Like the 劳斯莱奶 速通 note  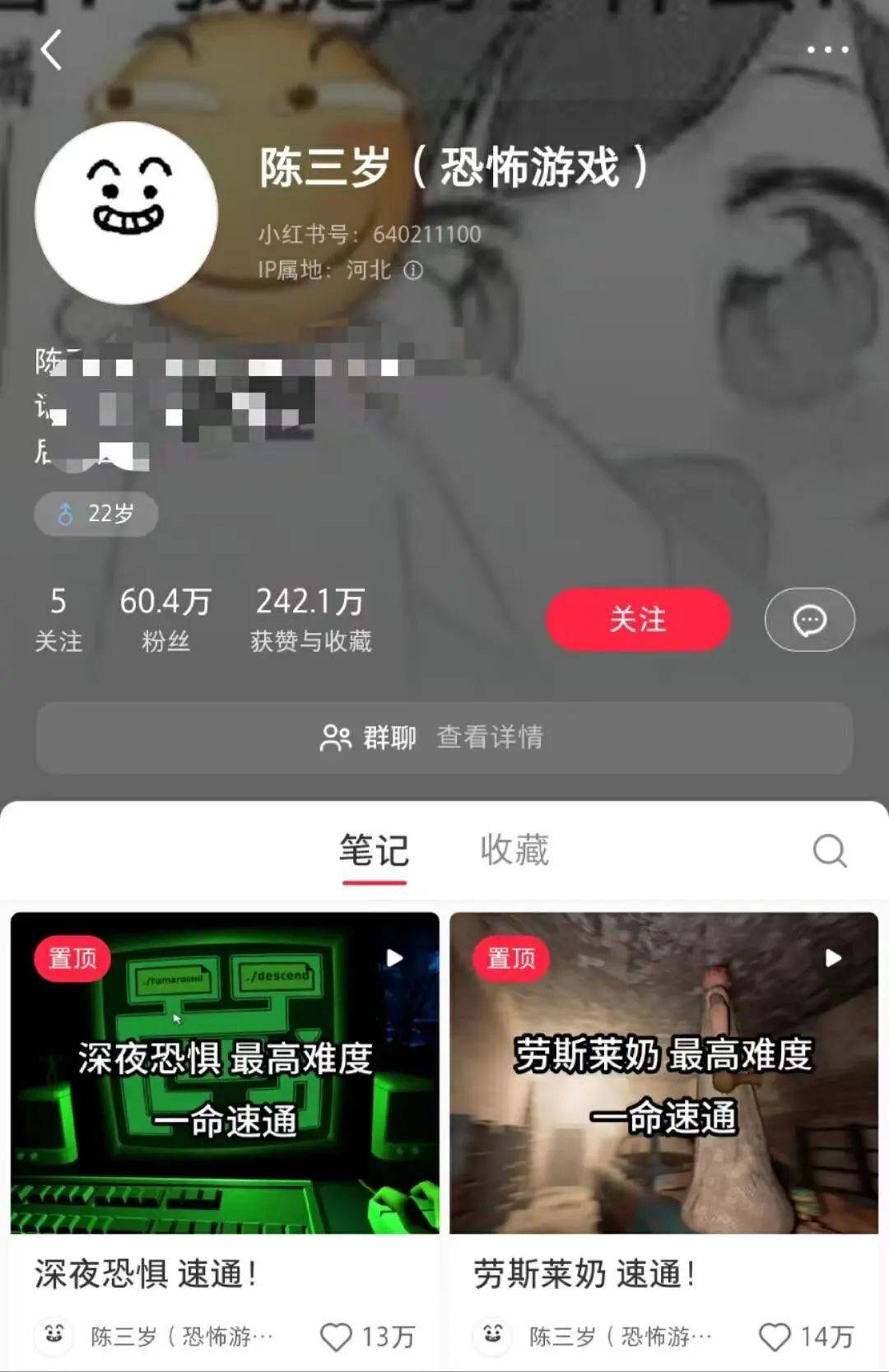pos(774,1337)
